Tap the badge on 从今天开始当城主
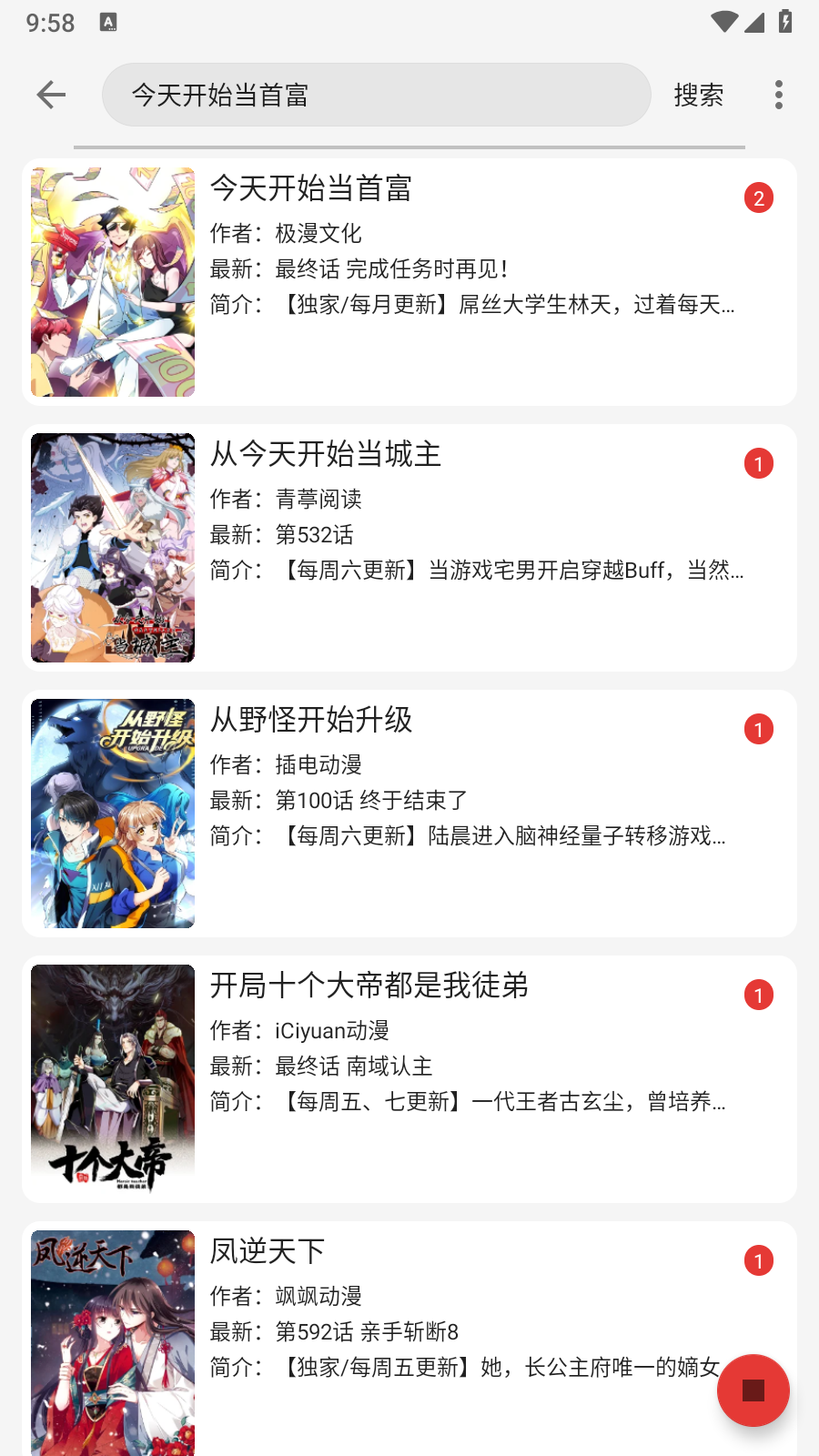This screenshot has width=819, height=1456. click(x=759, y=463)
